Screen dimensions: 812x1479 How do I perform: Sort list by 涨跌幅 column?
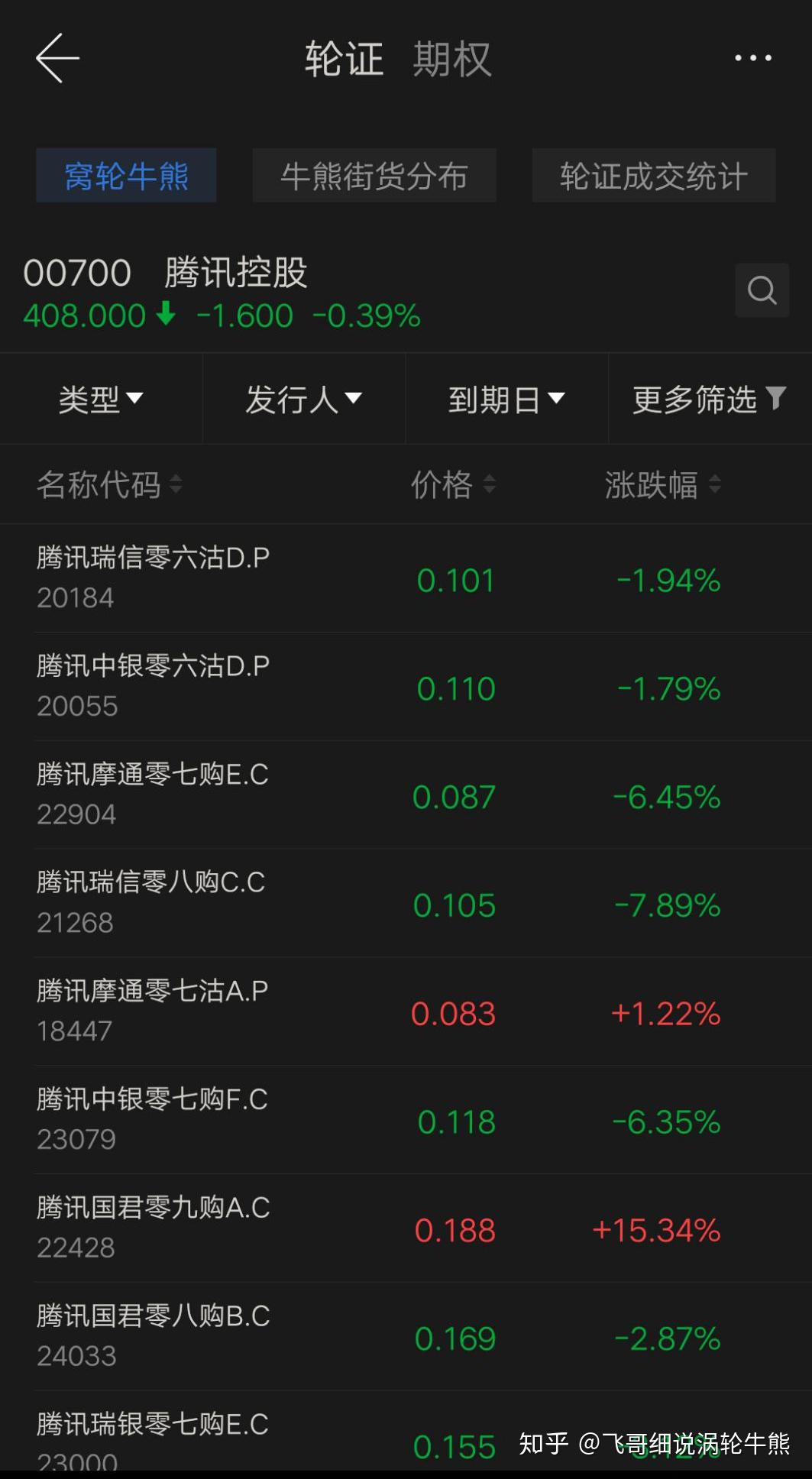click(x=662, y=484)
